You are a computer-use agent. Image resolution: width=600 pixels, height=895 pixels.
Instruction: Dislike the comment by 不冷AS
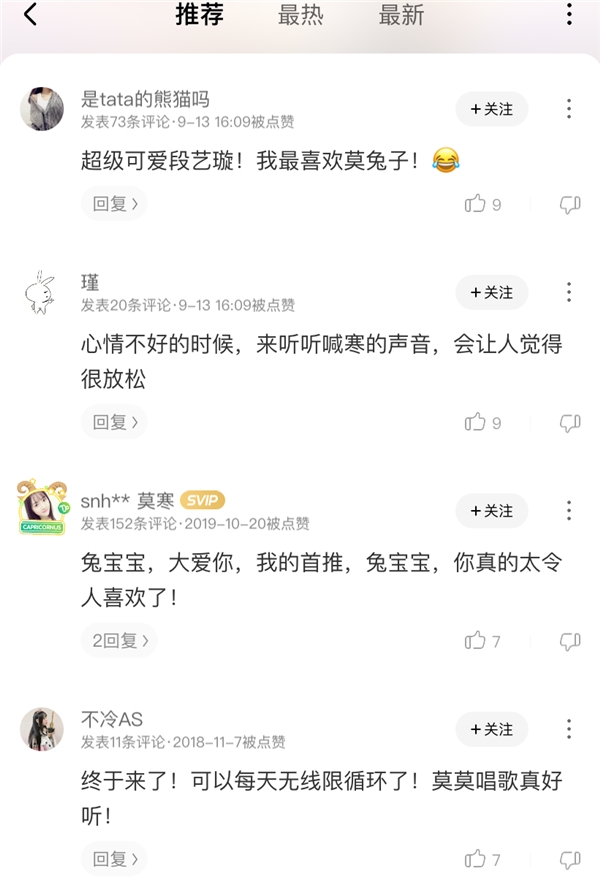(x=570, y=859)
